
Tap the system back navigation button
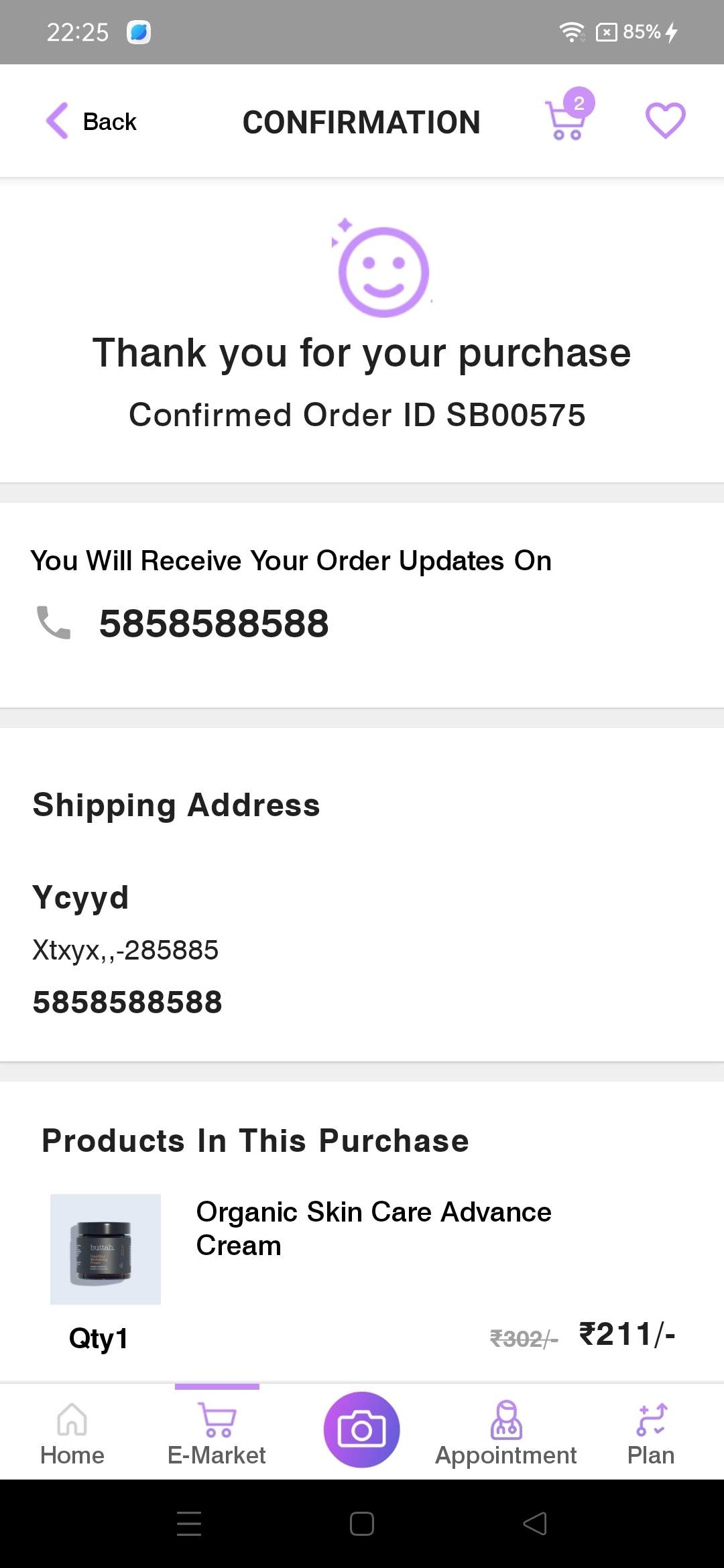click(535, 1524)
